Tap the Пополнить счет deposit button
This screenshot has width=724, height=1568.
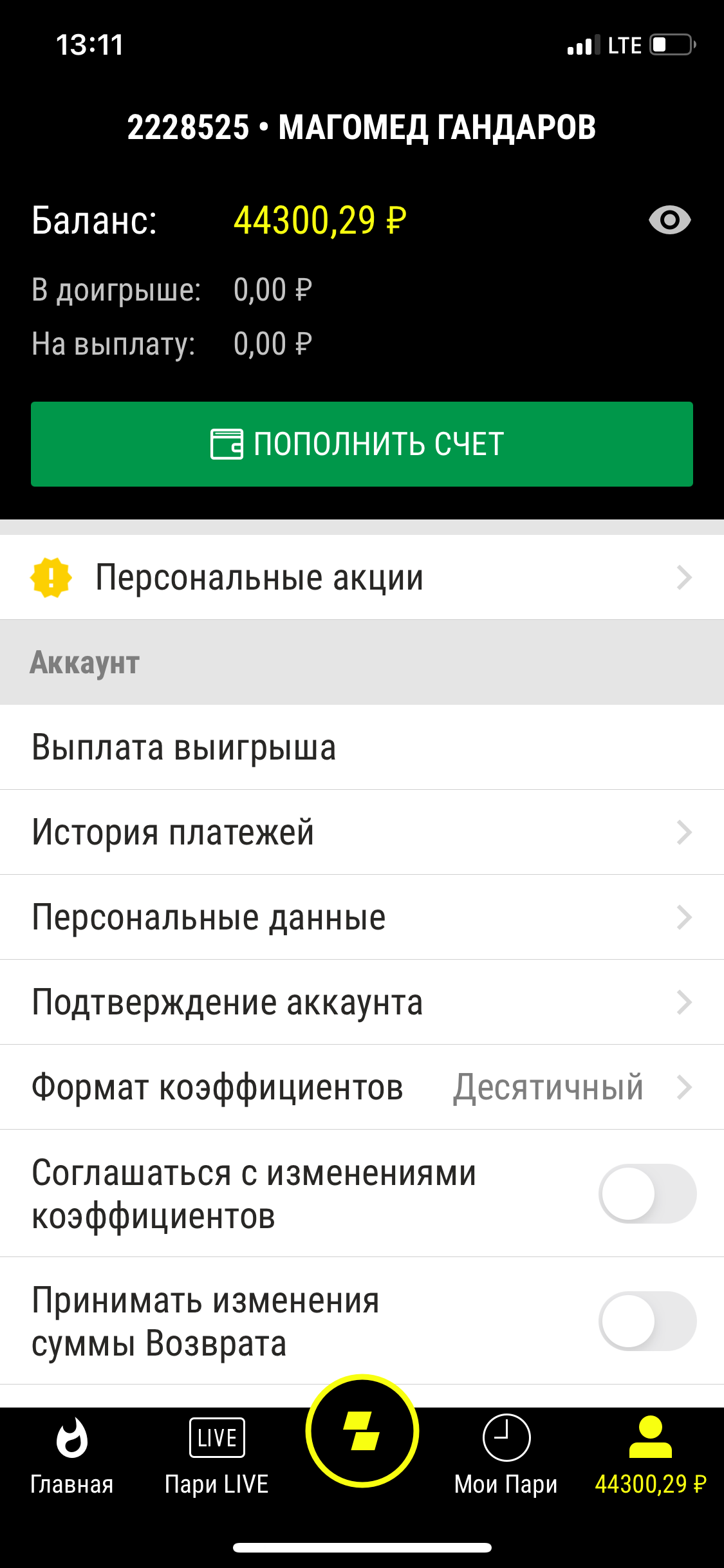tap(362, 444)
